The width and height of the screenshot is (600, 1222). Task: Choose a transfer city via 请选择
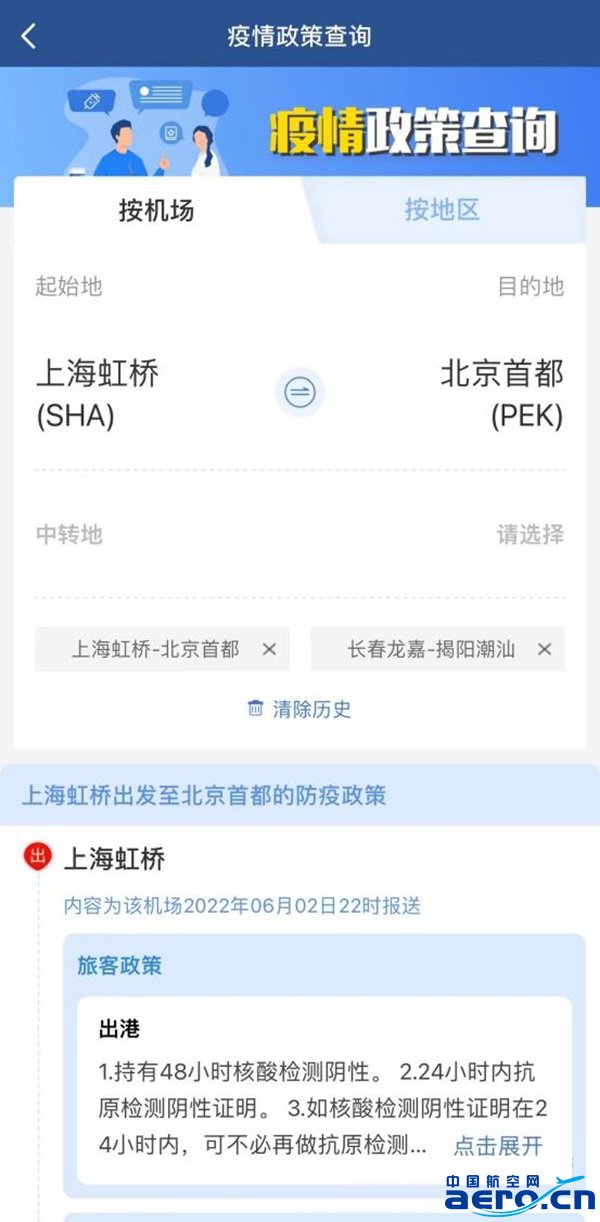(531, 535)
